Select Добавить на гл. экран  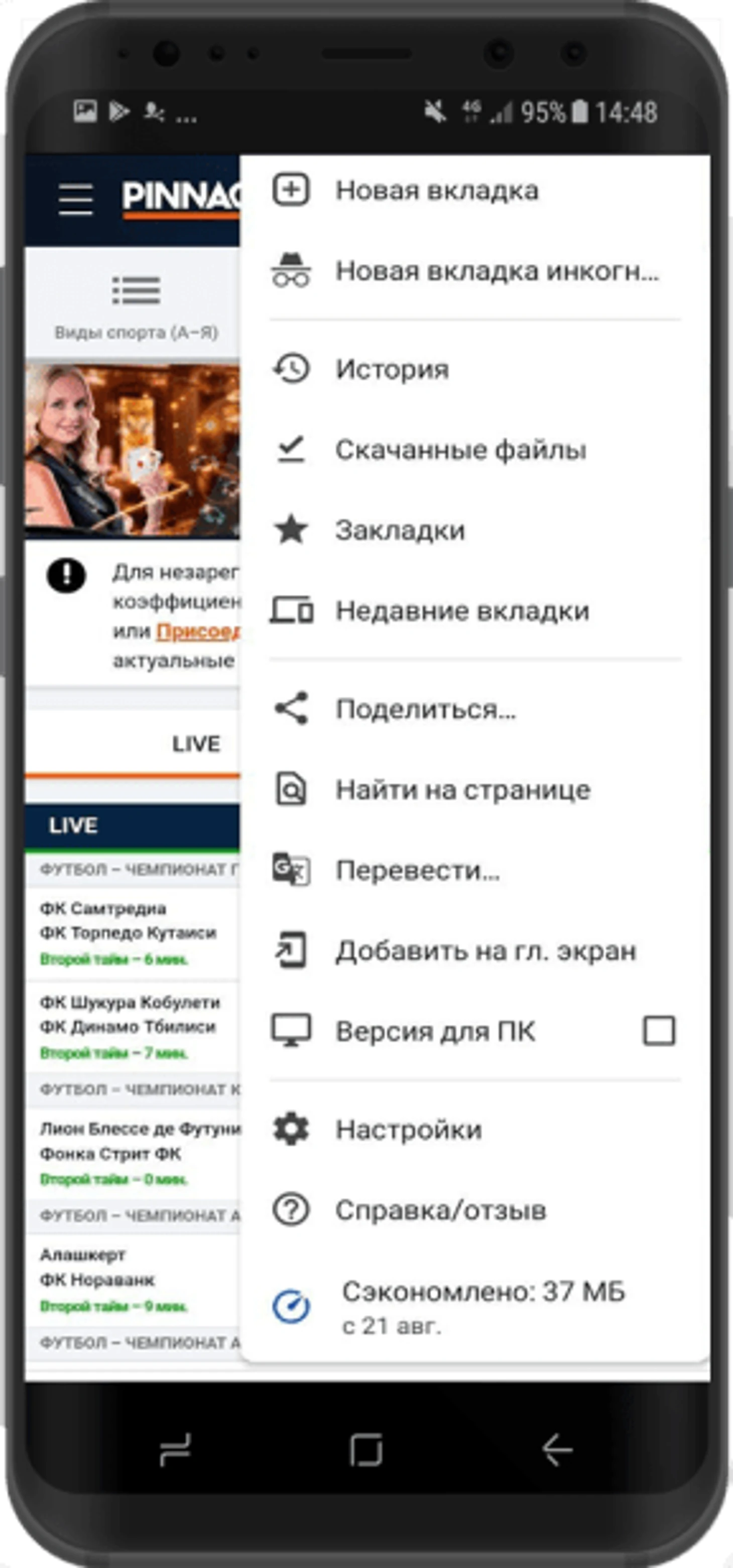tap(474, 951)
